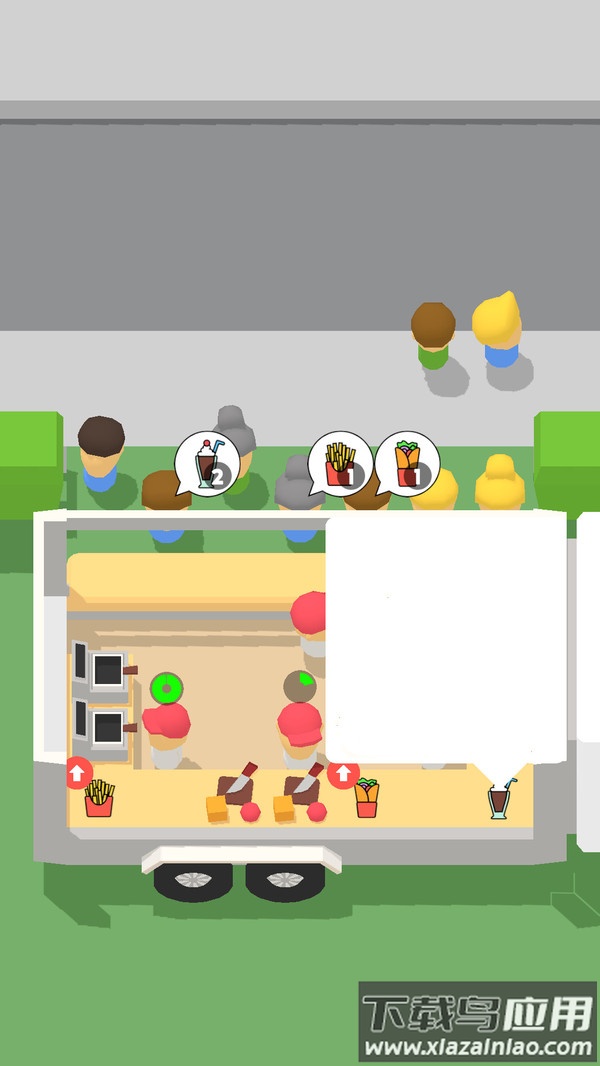The height and width of the screenshot is (1066, 600).
Task: Tap the upgrade arrow beside the wrap
Action: (x=343, y=774)
